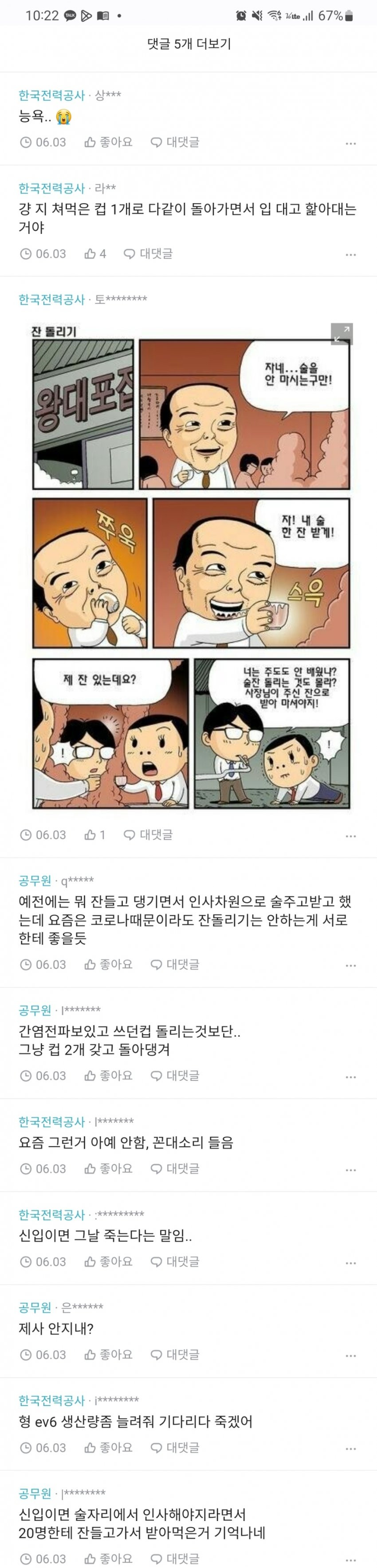Image resolution: width=377 pixels, height=1568 pixels.
Task: Like the ev6 생산량 comment
Action: (108, 1448)
